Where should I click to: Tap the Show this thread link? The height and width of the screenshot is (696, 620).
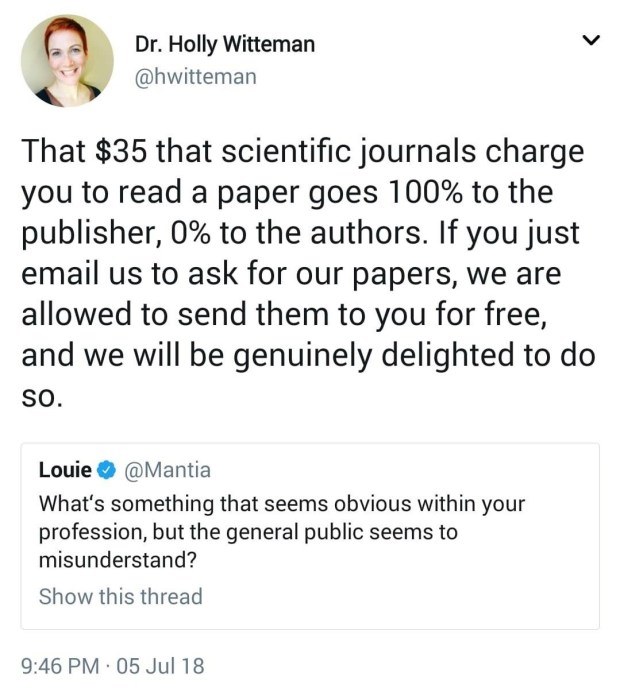click(120, 597)
